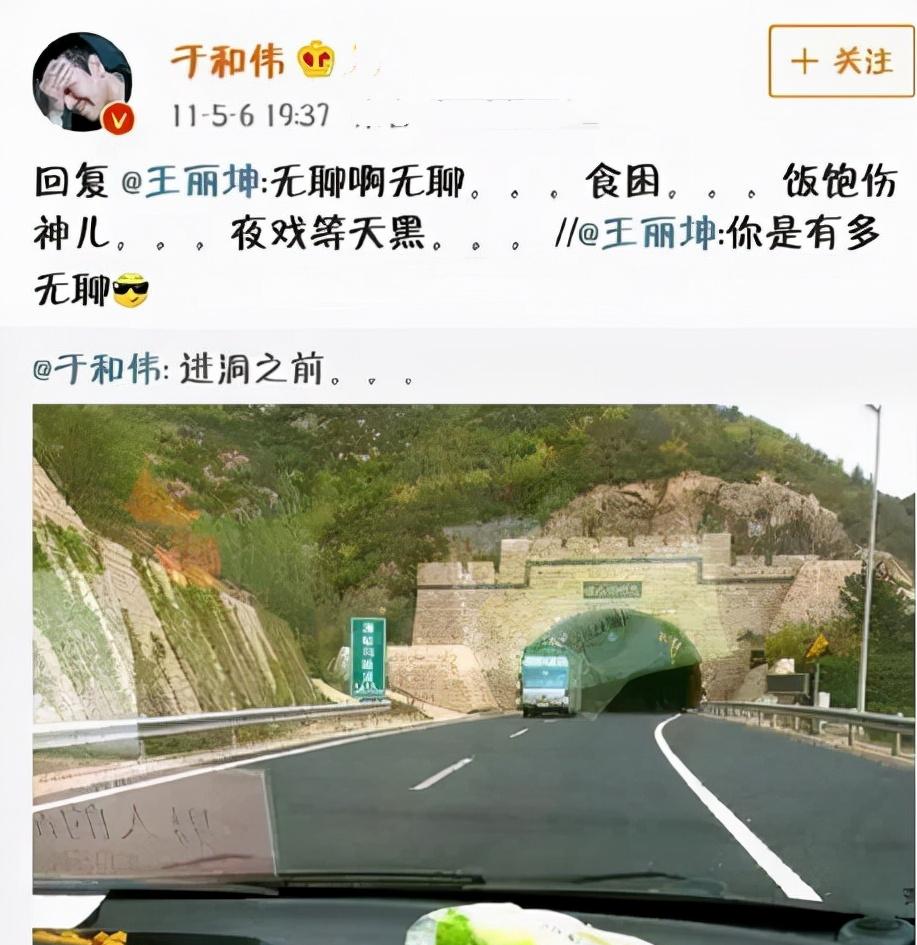Open 于和伟's profile via the username link

pos(232,57)
